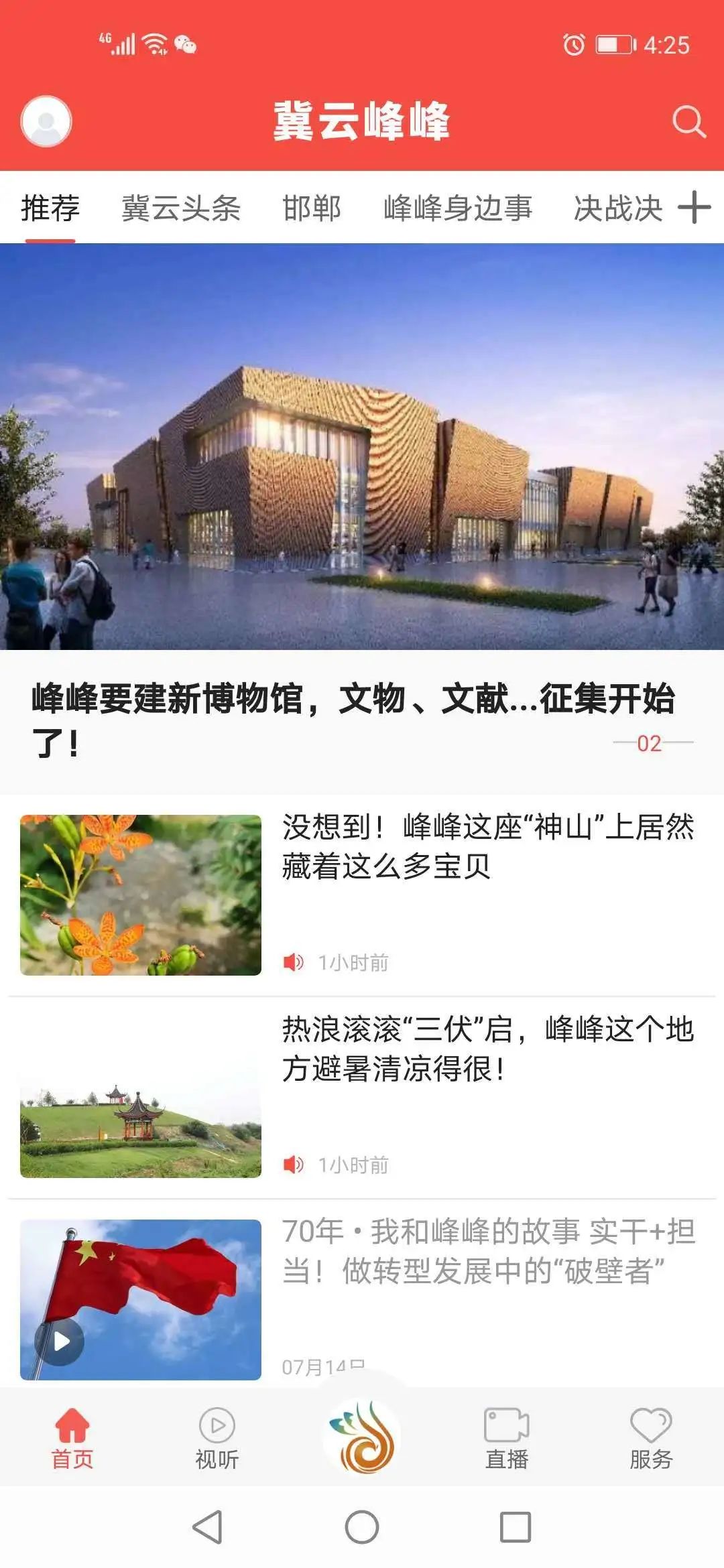
Task: Go to the 首页 tab
Action: 72,1439
